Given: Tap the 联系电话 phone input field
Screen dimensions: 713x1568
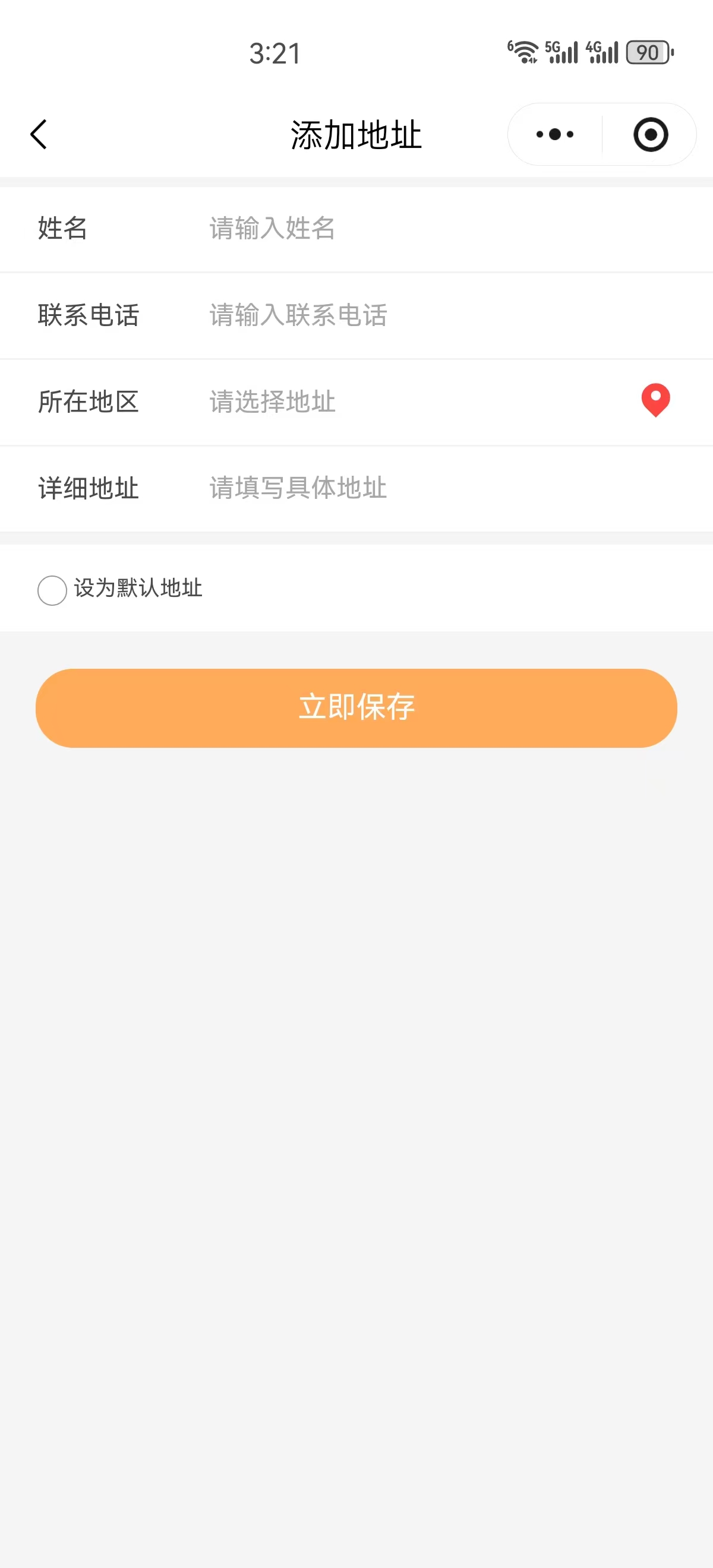Looking at the screenshot, I should pos(426,315).
